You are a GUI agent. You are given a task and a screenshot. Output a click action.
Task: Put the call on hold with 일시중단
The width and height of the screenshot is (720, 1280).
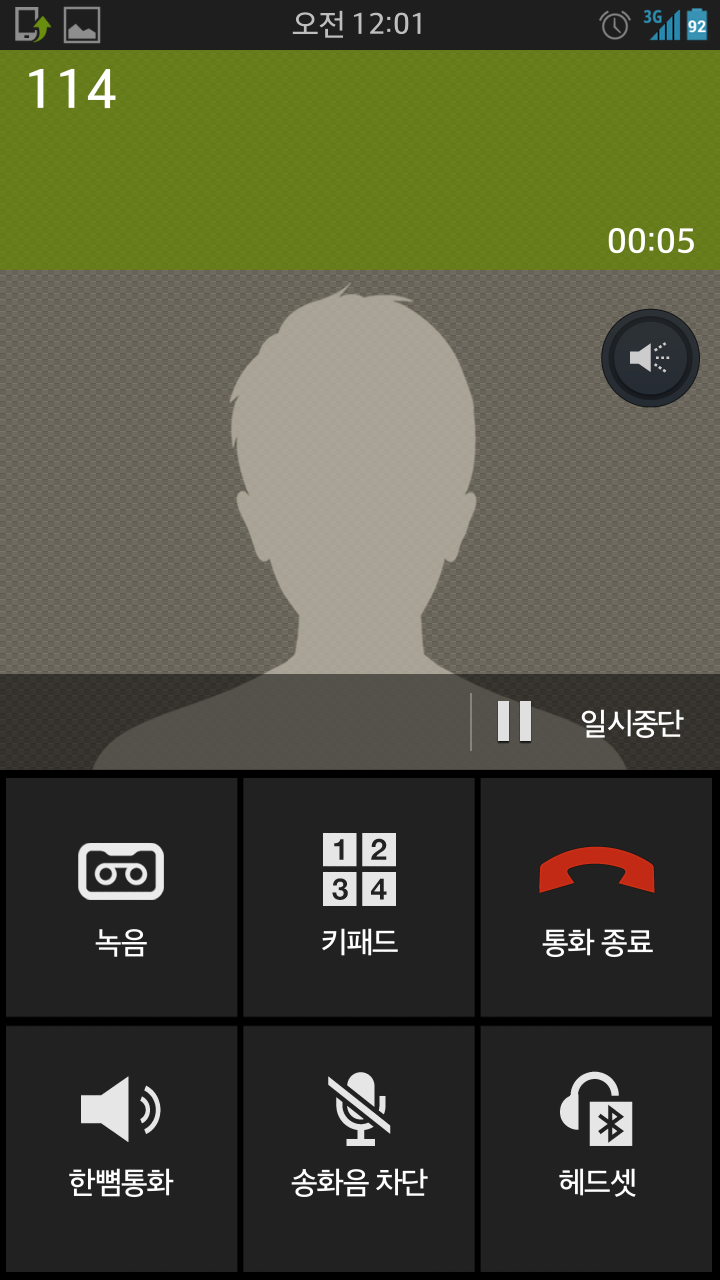pyautogui.click(x=590, y=722)
